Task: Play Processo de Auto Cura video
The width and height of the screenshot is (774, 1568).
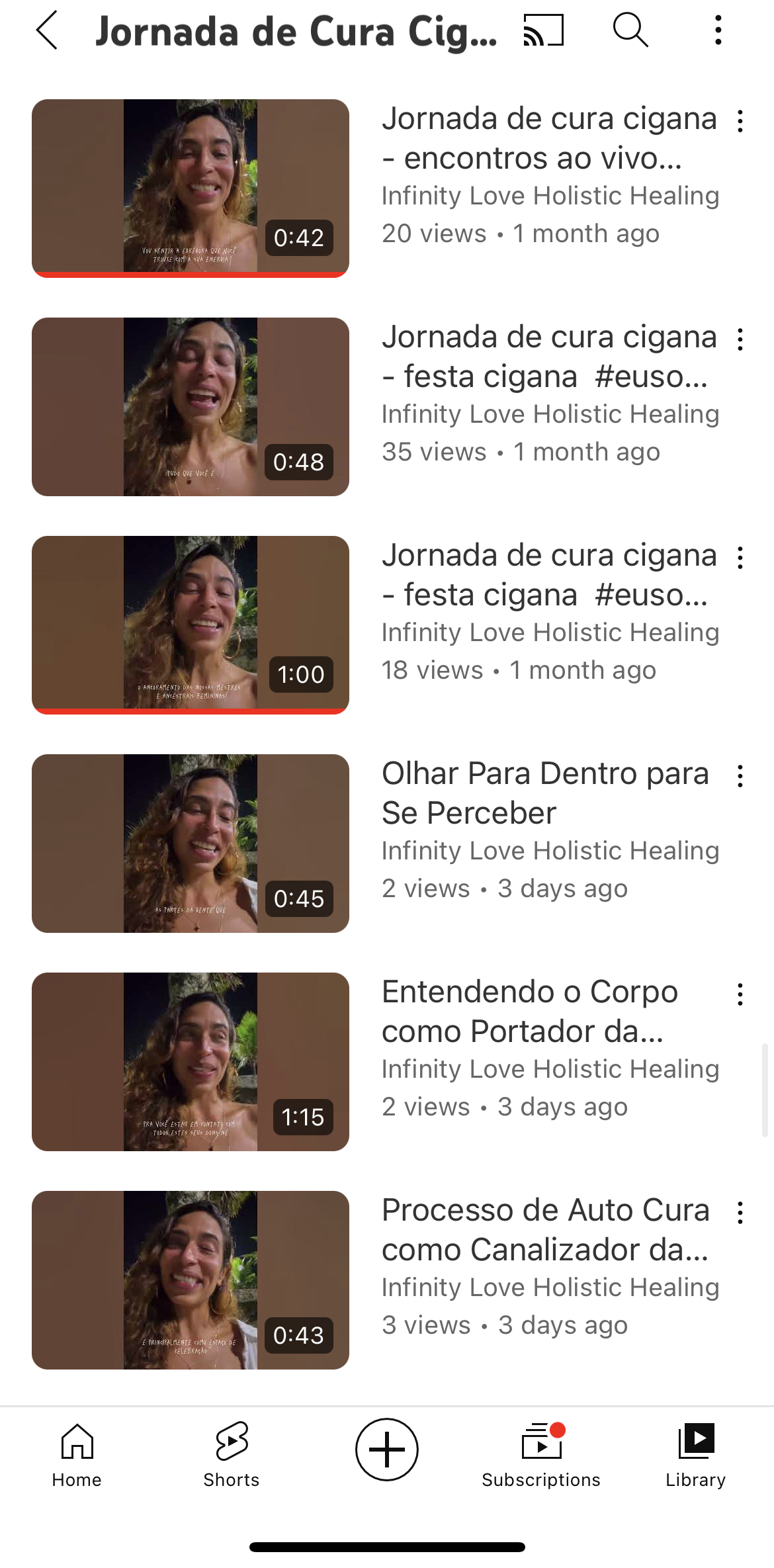Action: click(x=191, y=1280)
